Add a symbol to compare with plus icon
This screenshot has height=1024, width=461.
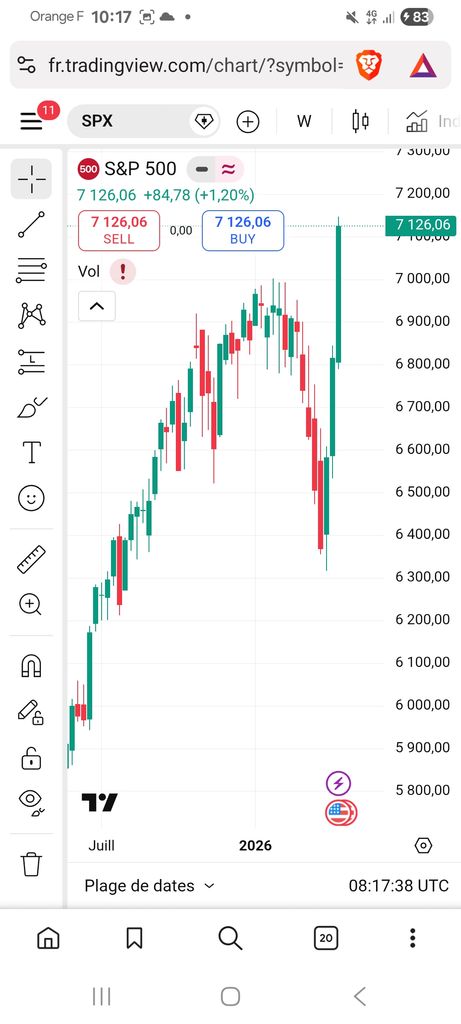[x=247, y=121]
